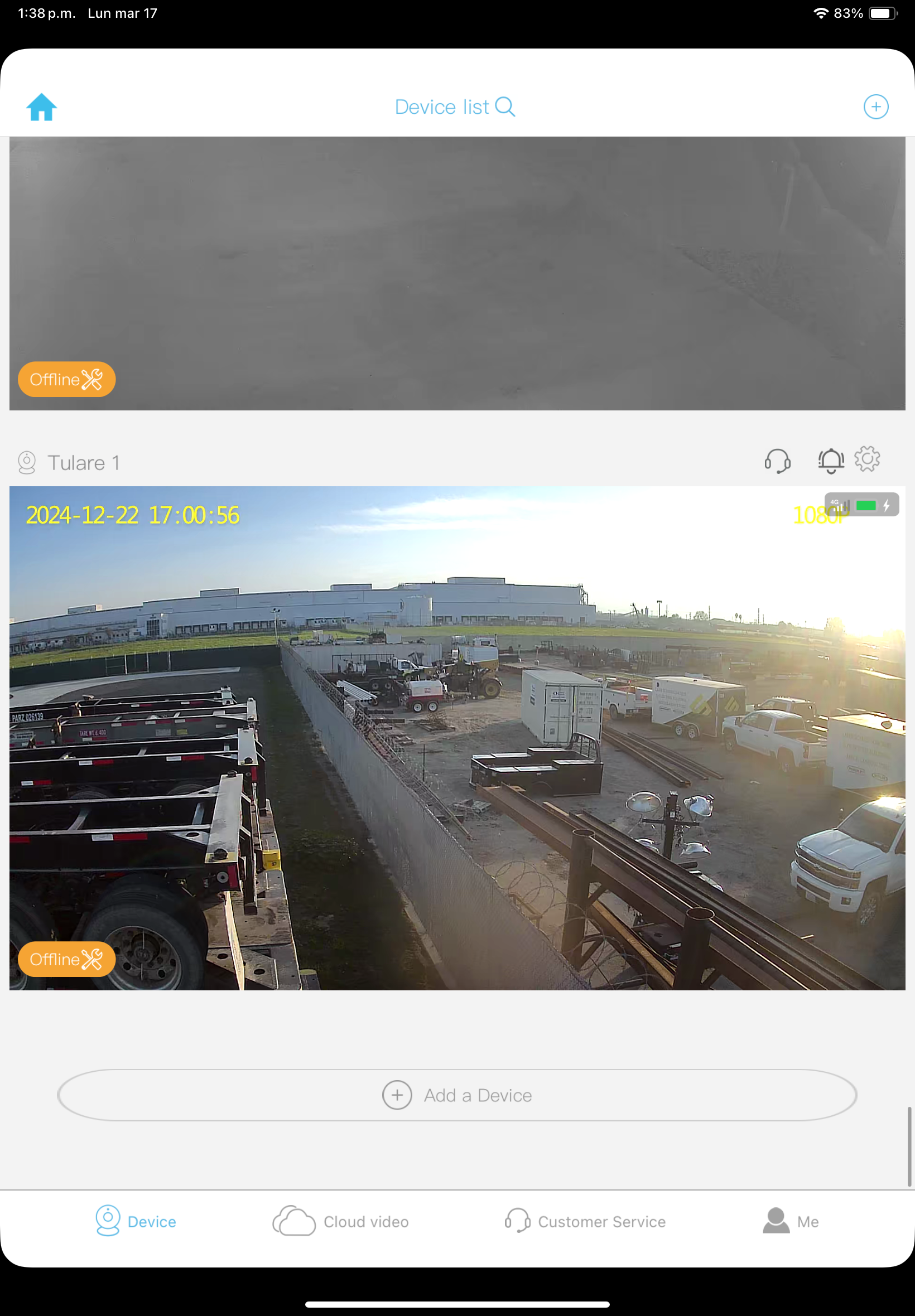The image size is (915, 1316).
Task: Tap the Offline badge on Tulare 1
Action: click(x=66, y=959)
